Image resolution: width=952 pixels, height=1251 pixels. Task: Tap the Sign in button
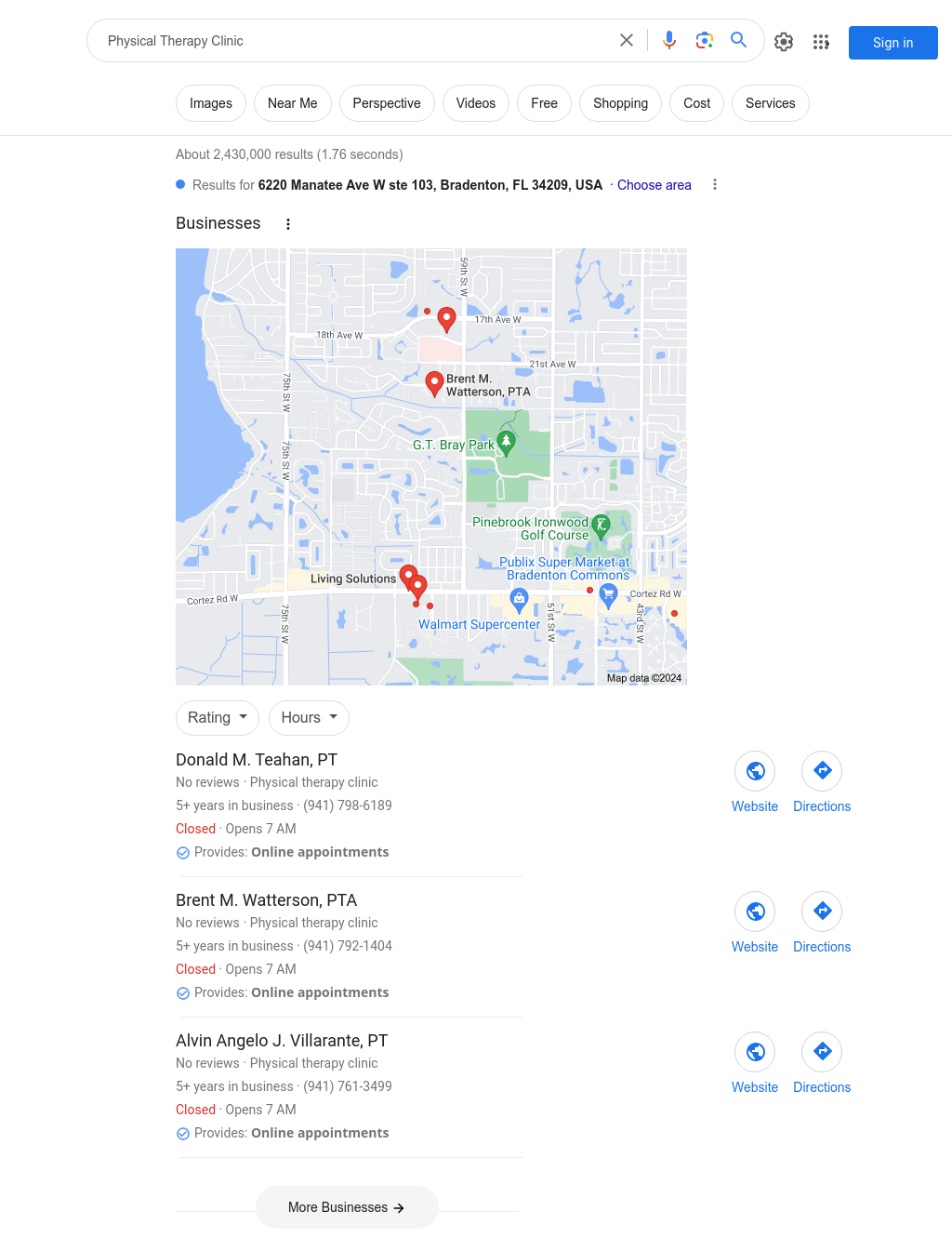tap(892, 43)
